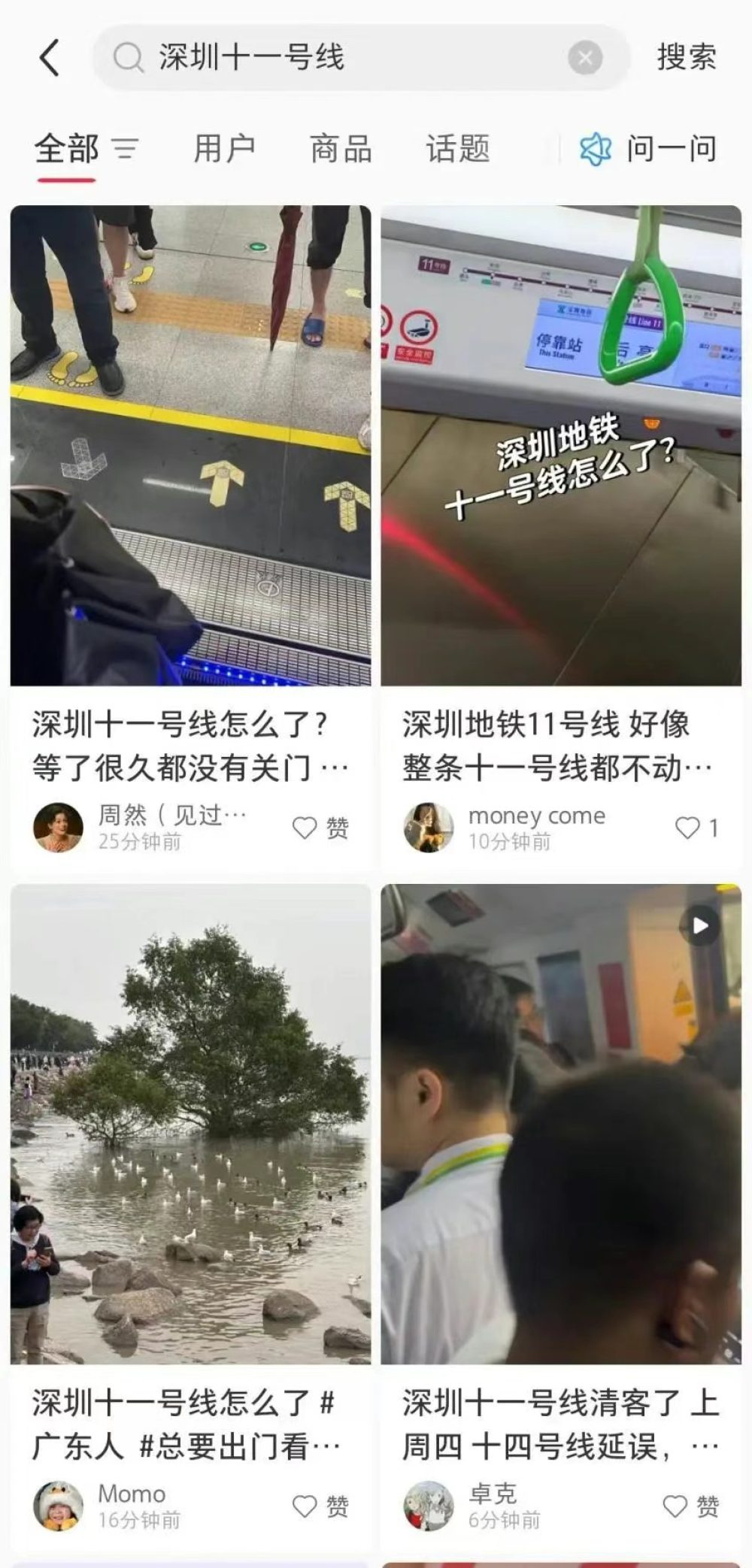The image size is (752, 1568).
Task: Clear the search text
Action: coord(585,58)
